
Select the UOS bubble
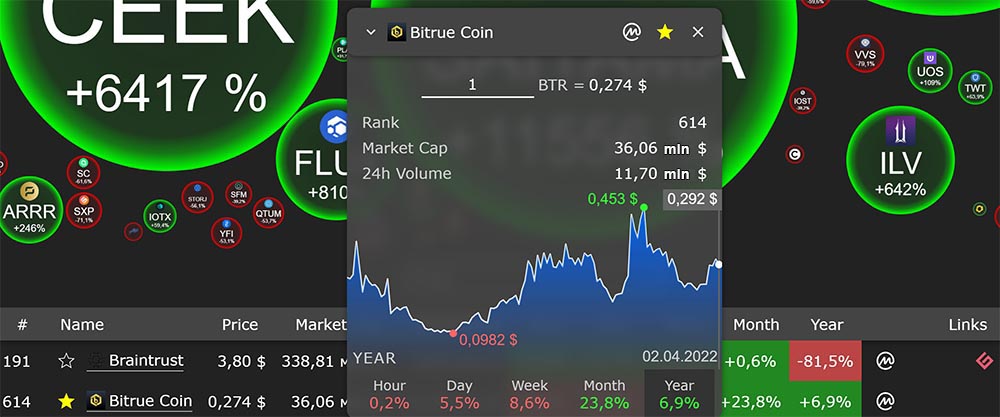point(930,71)
